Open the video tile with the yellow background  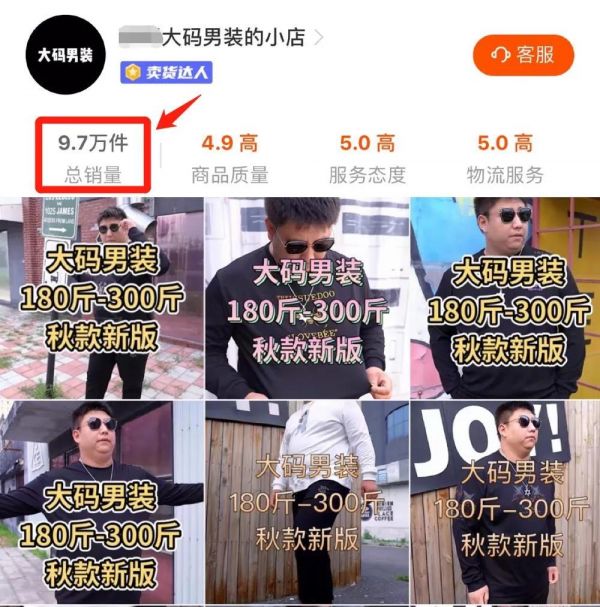coord(505,298)
